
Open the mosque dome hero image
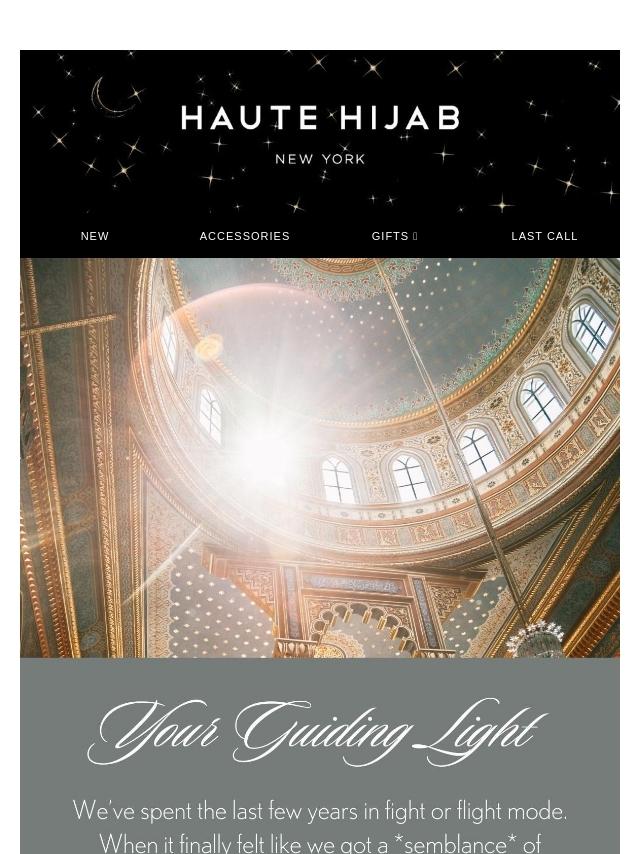pyautogui.click(x=320, y=457)
